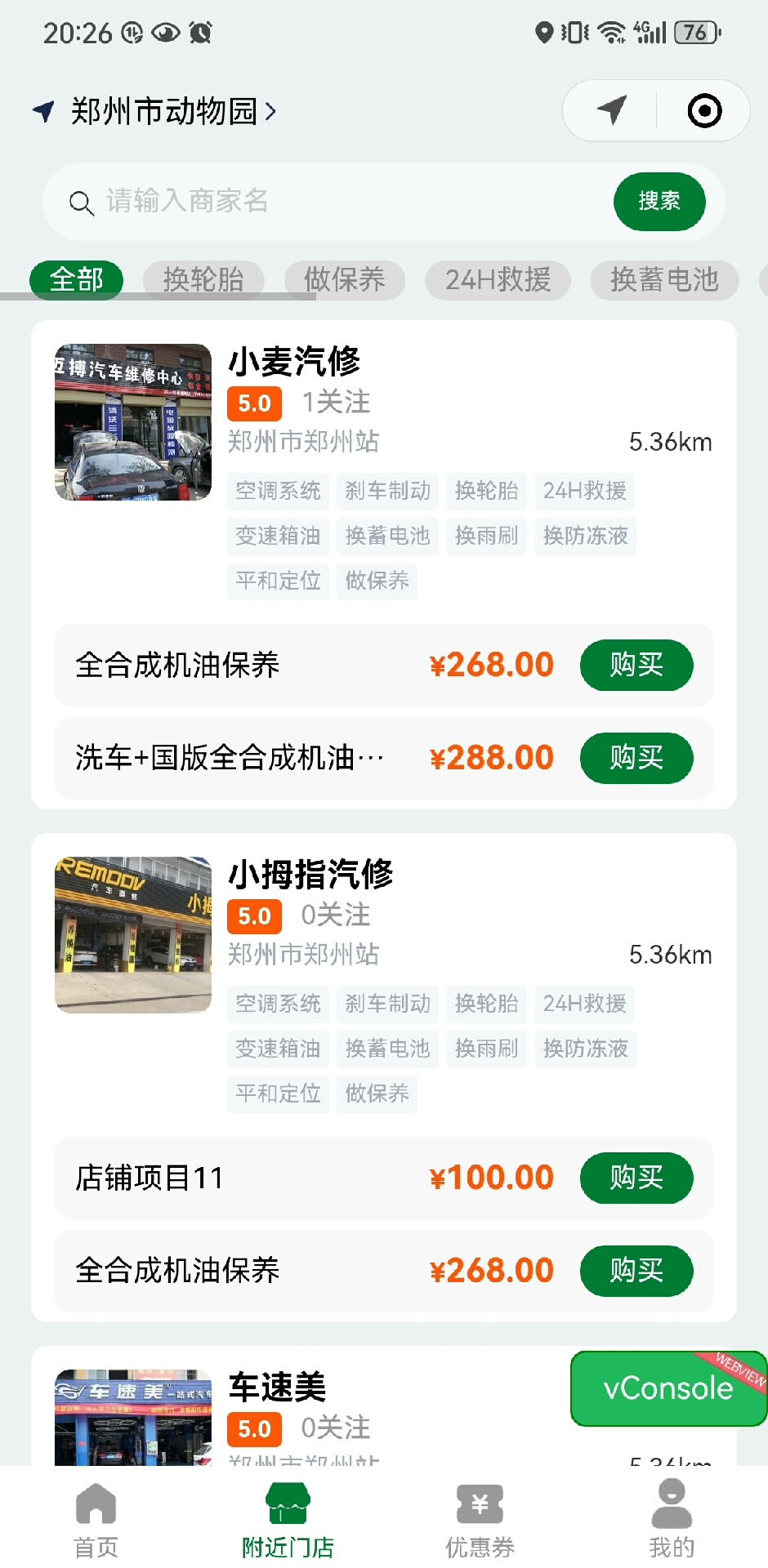Screen dimensions: 768x1568
Task: Go to the 首页 tab
Action: click(x=96, y=1521)
